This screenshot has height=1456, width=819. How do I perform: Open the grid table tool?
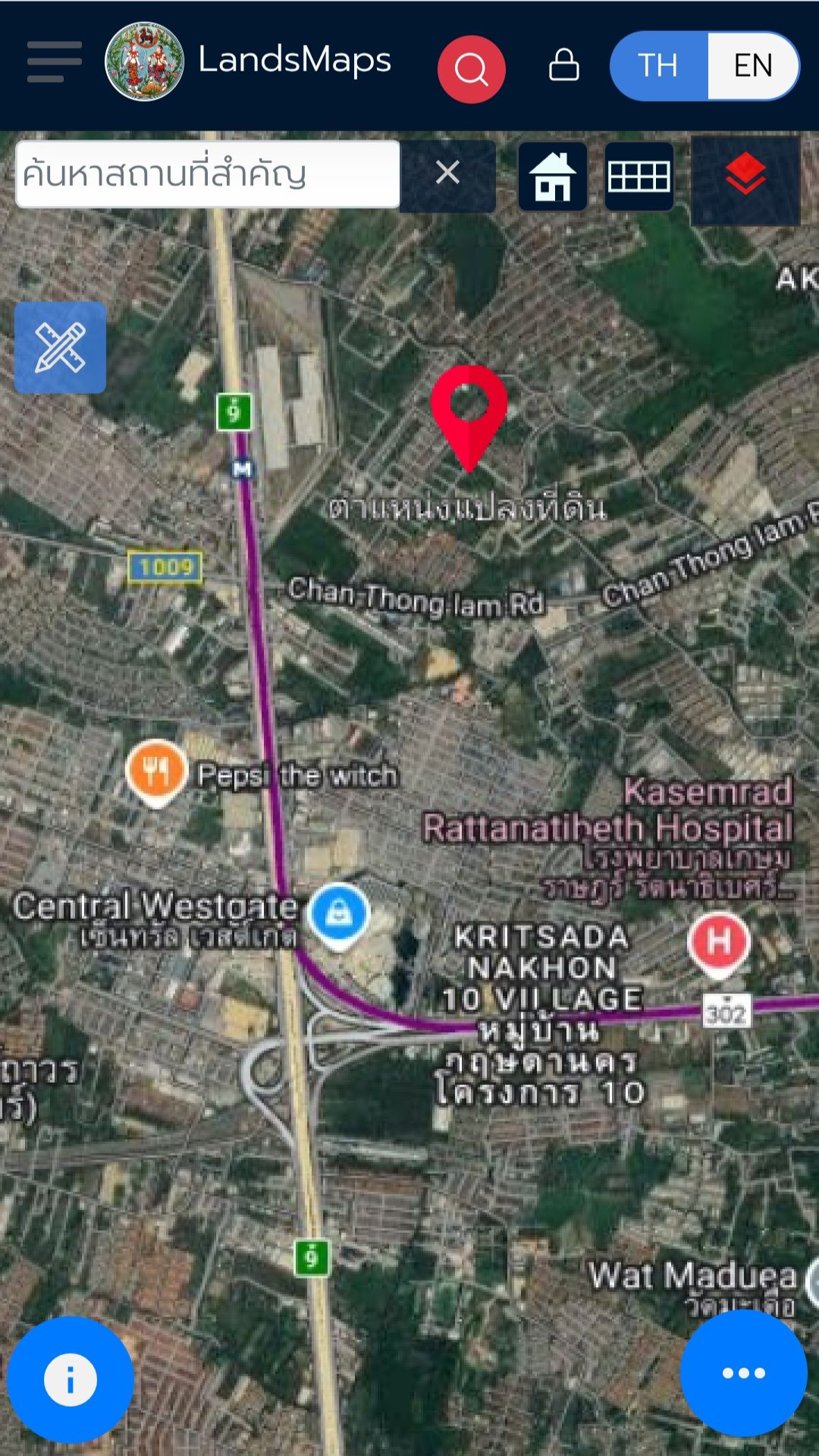[x=639, y=177]
